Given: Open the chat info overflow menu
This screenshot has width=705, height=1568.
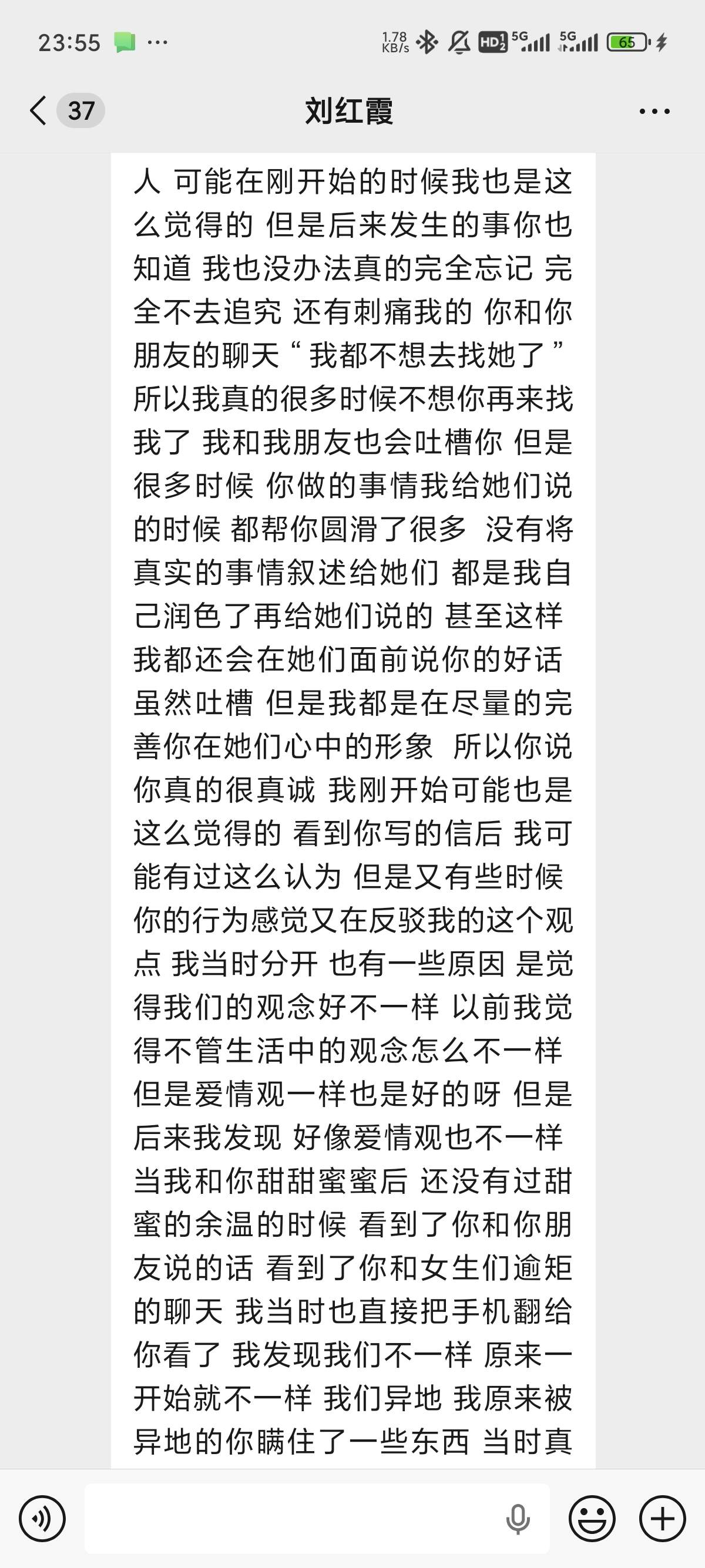Looking at the screenshot, I should pos(654,112).
